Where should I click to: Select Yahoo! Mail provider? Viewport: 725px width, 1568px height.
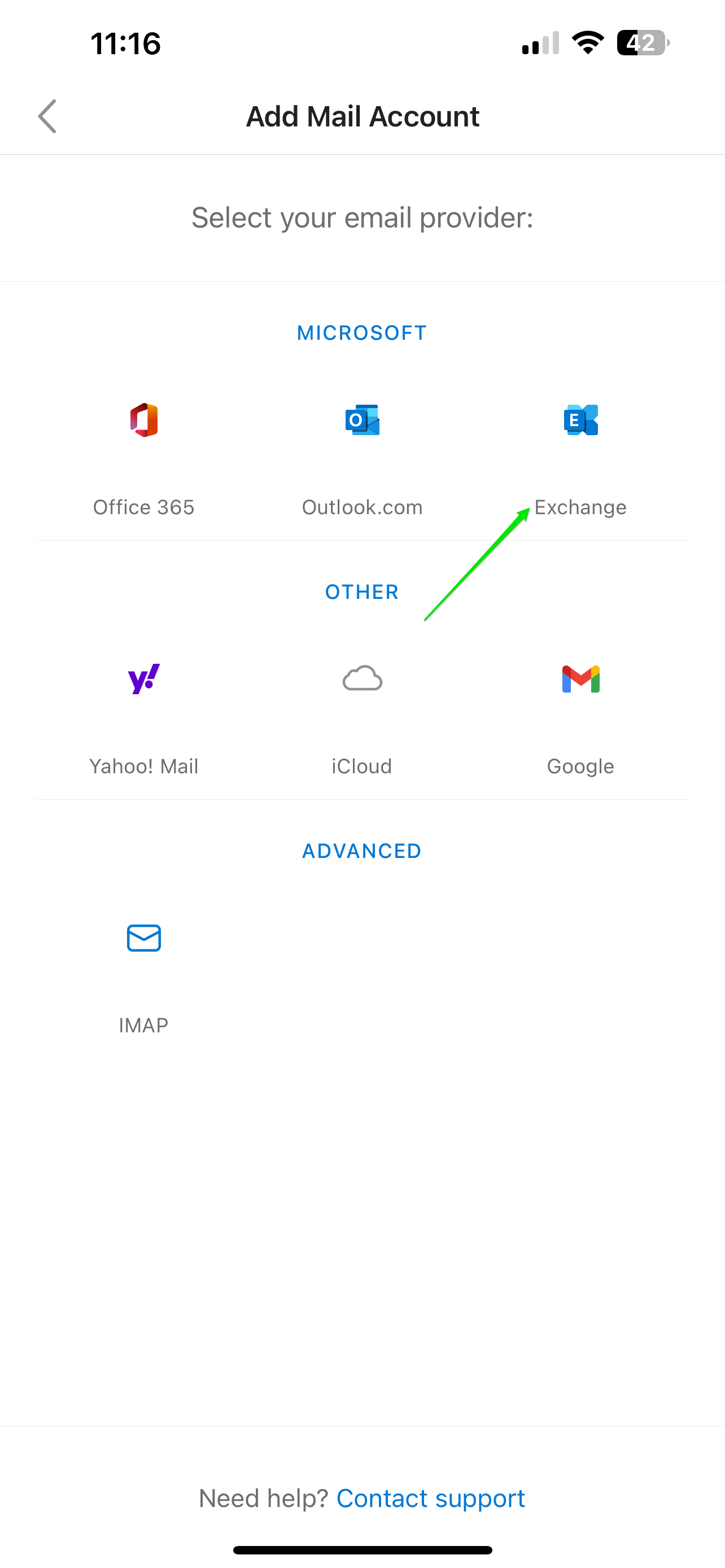[143, 716]
